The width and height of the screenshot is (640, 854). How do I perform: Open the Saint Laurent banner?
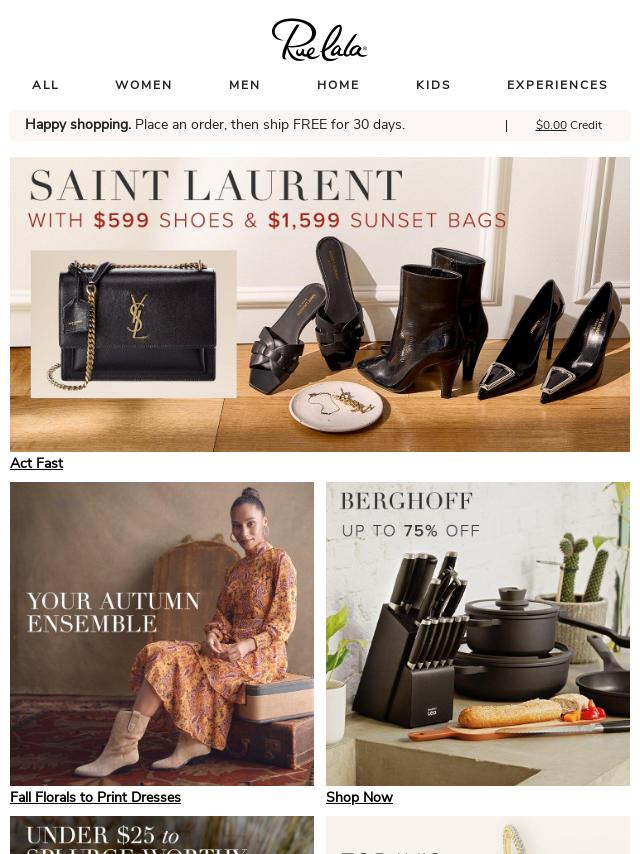[320, 304]
